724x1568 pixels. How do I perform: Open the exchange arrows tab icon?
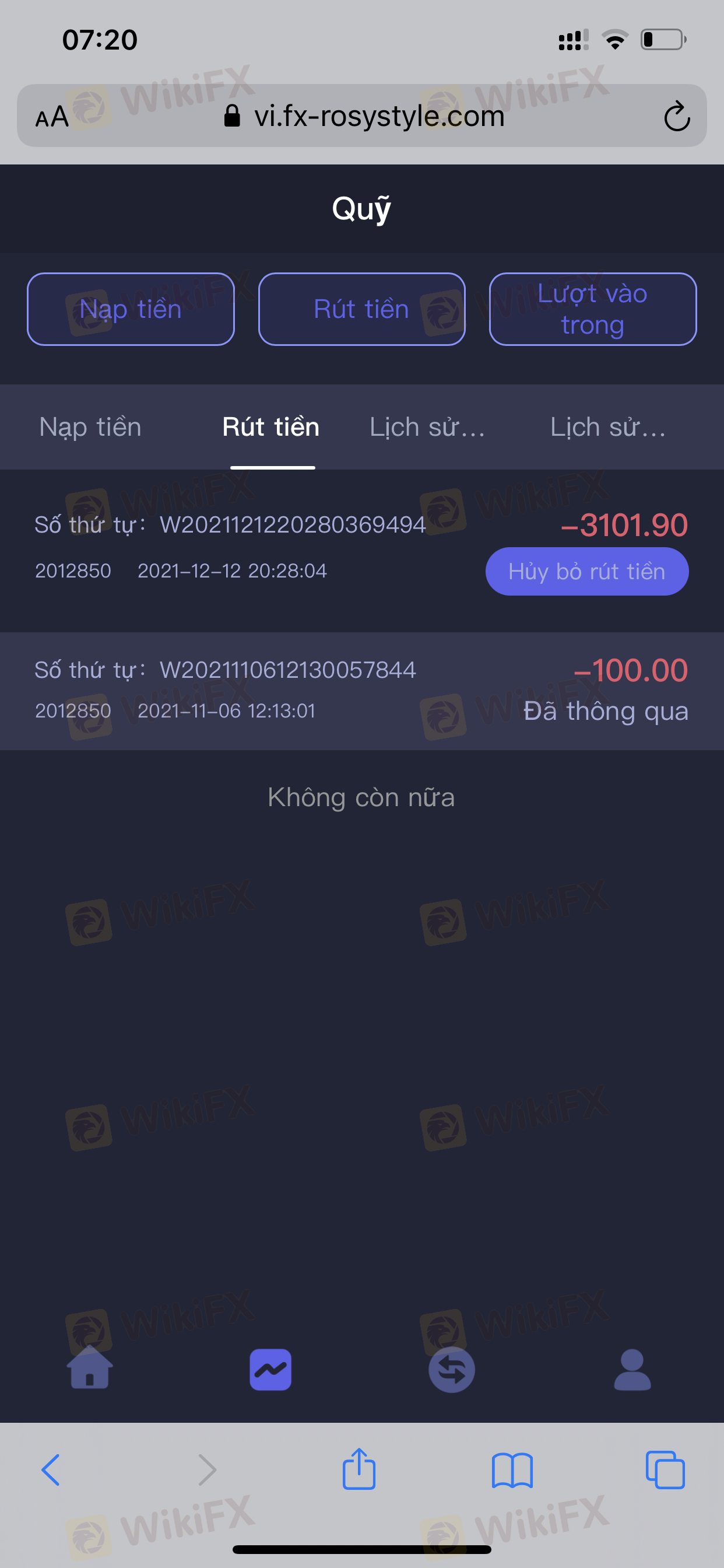click(451, 1370)
